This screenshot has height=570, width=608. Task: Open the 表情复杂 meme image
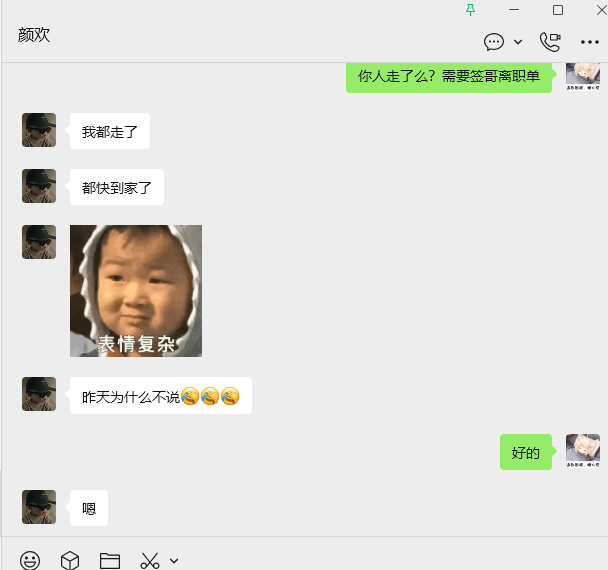[136, 291]
